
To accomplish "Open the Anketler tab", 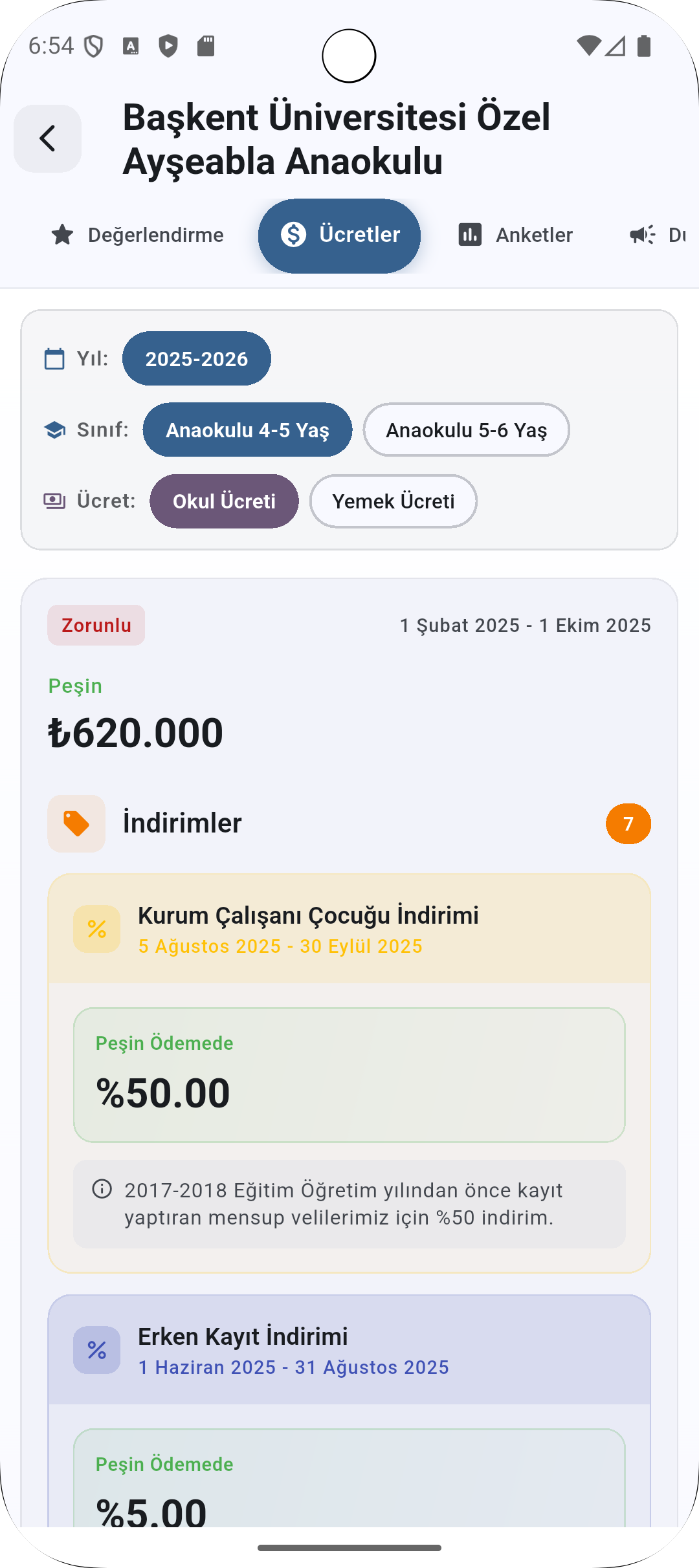I will [533, 235].
